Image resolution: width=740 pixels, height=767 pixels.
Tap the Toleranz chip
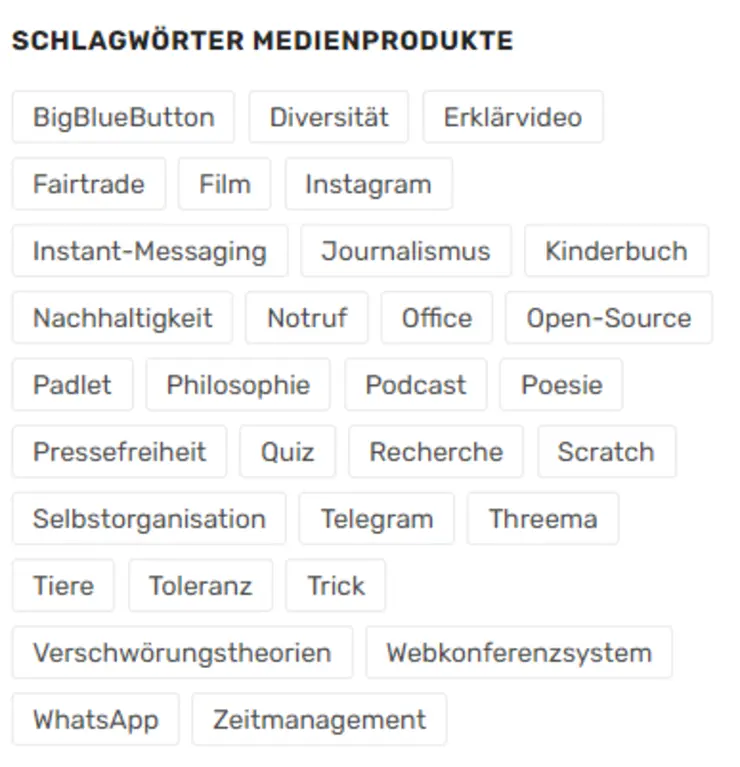[x=200, y=586]
